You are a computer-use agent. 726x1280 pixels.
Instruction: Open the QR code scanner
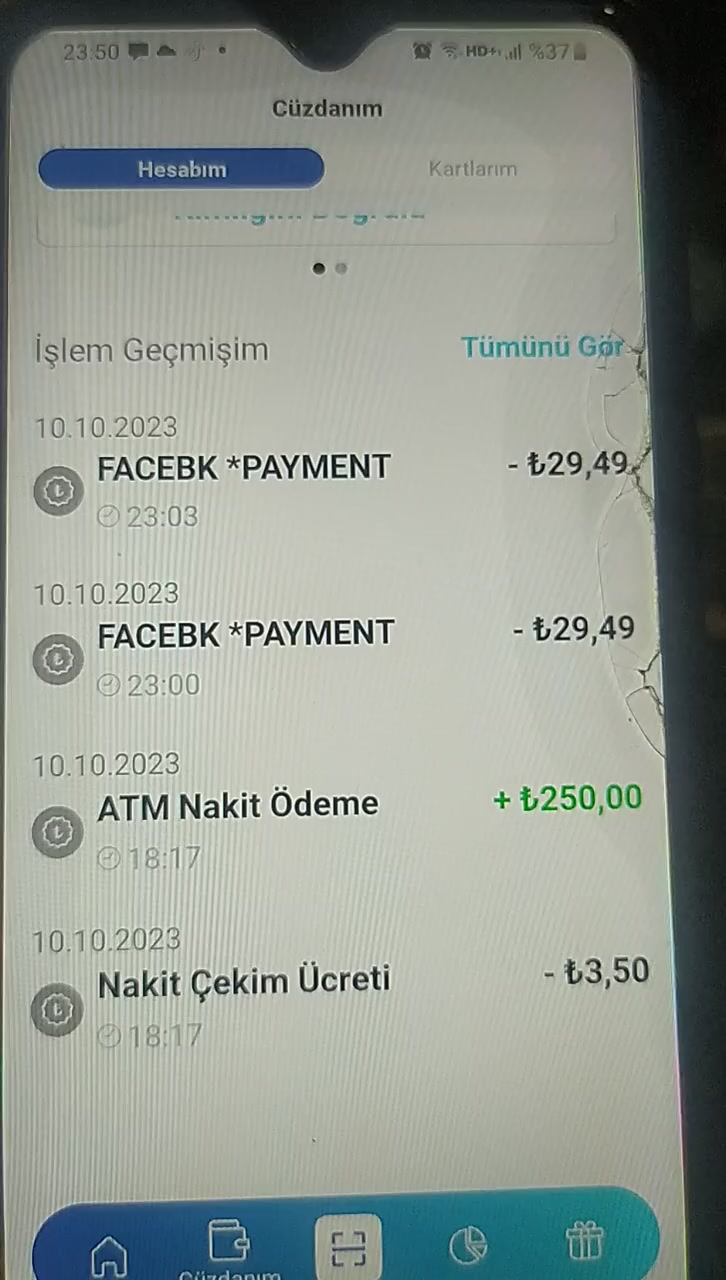pos(347,1243)
